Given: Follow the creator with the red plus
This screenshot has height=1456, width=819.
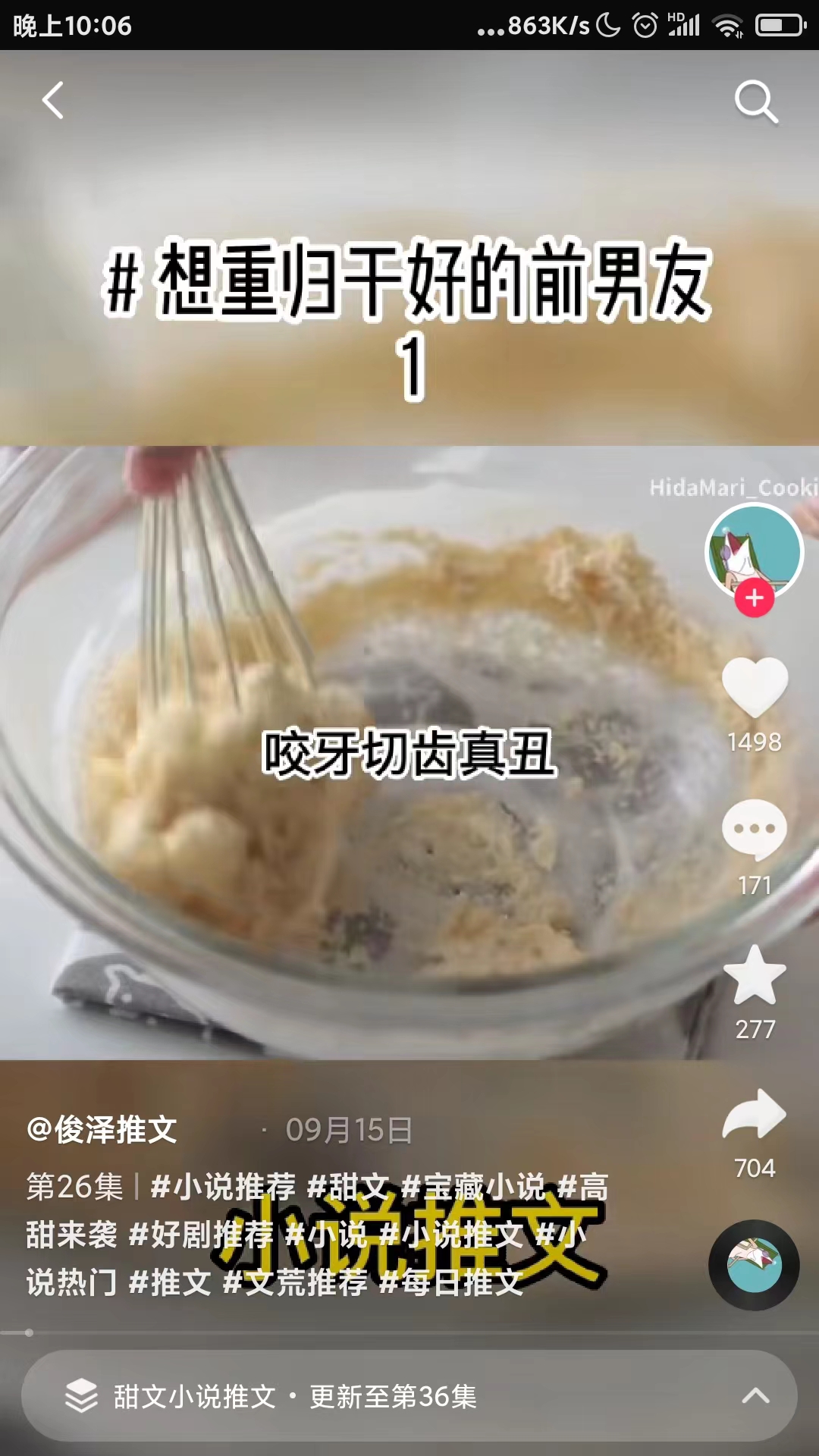Looking at the screenshot, I should tap(754, 598).
